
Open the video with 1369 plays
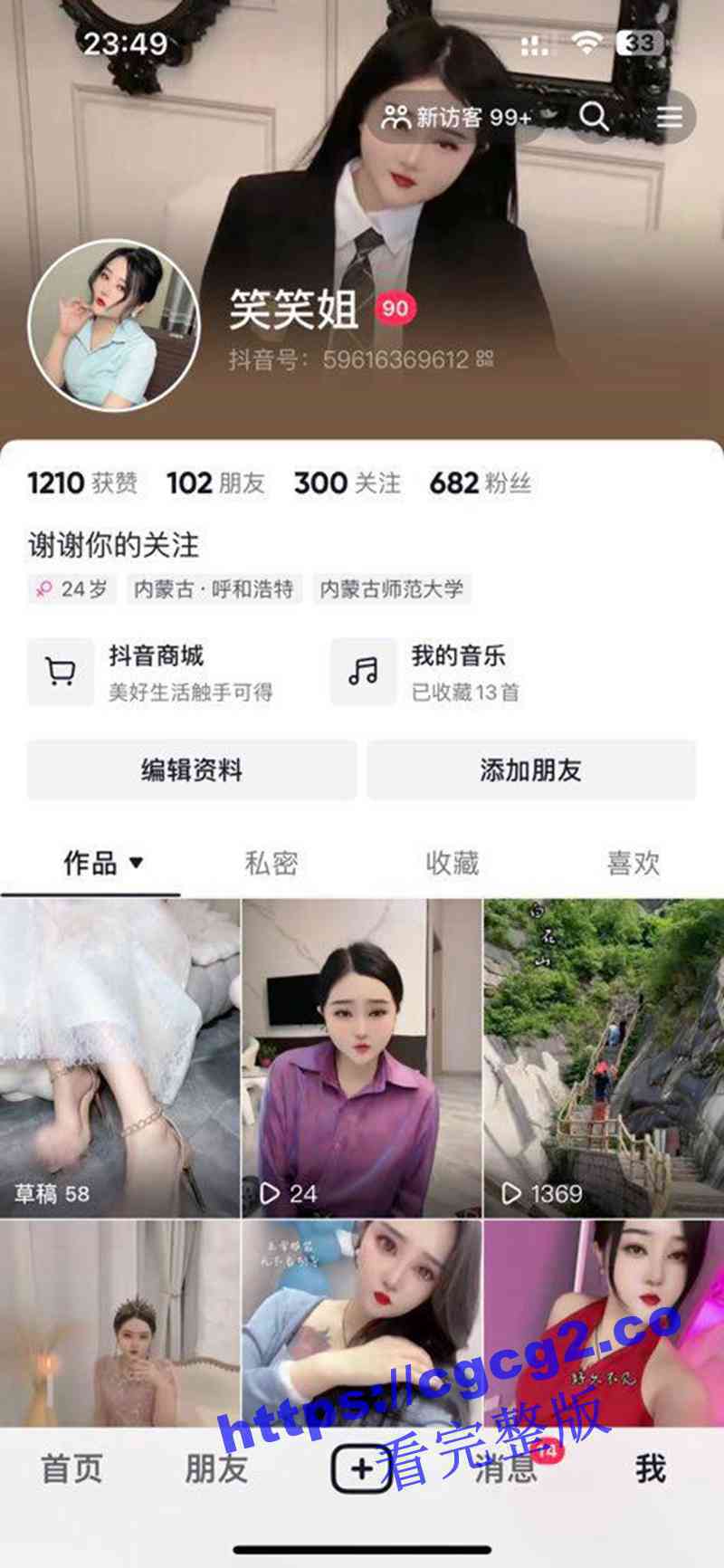click(604, 1057)
